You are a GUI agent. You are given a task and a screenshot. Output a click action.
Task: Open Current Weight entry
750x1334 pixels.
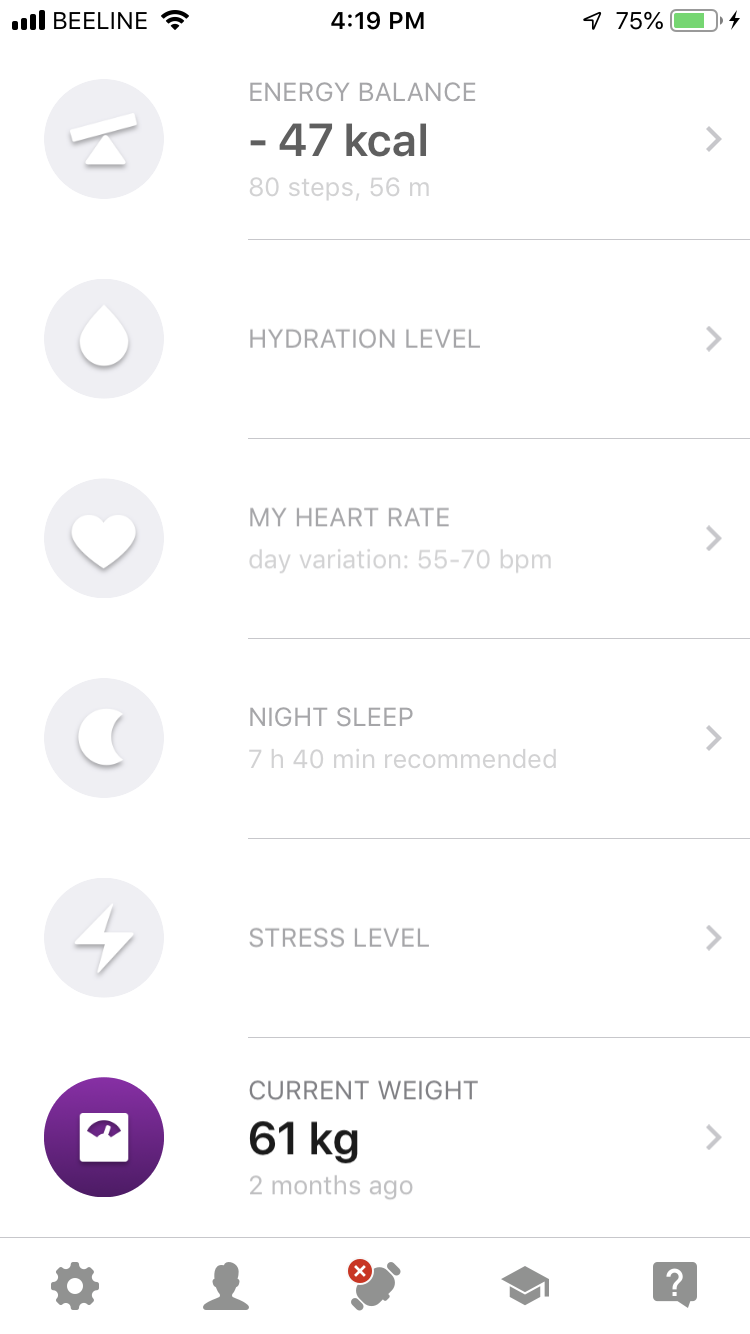[375, 1137]
